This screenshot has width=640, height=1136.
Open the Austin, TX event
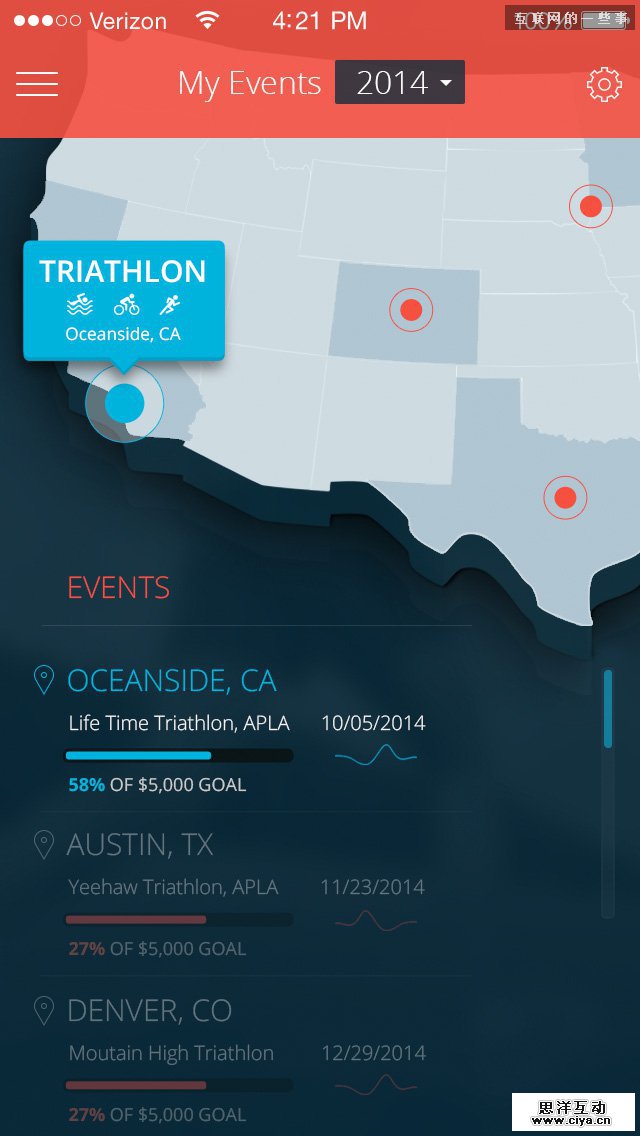tap(140, 845)
